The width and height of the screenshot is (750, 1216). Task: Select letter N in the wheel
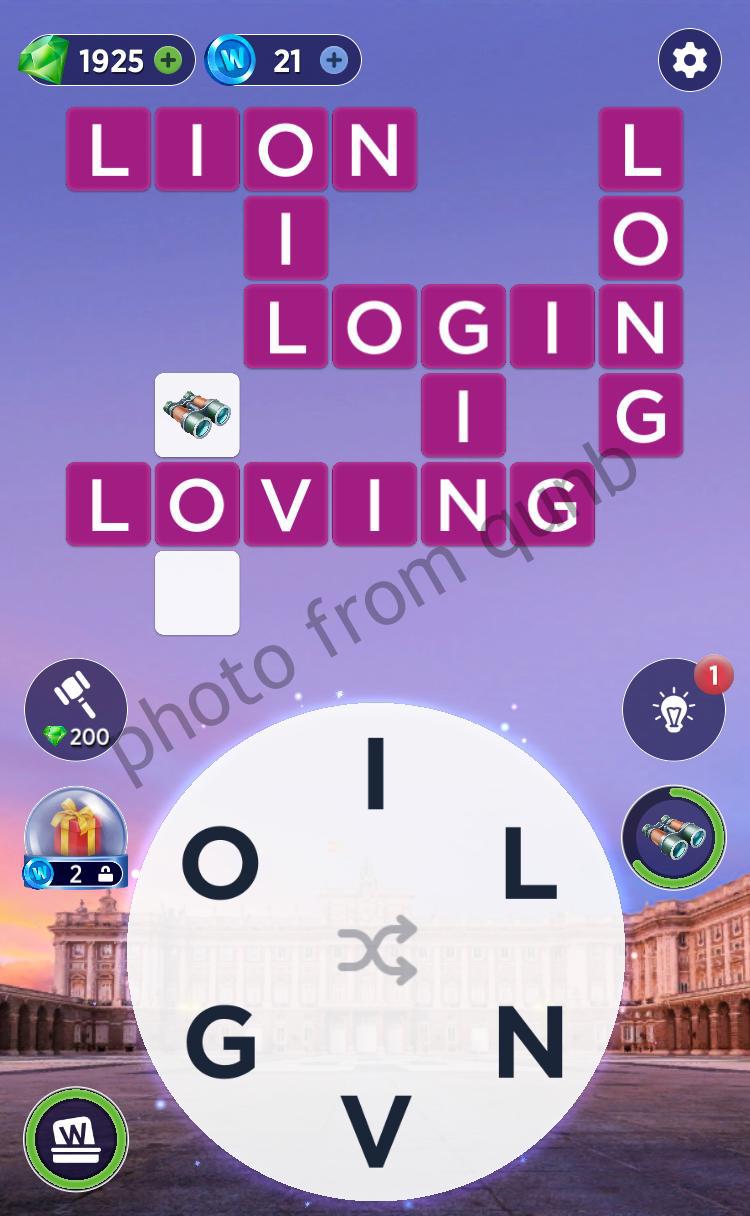pyautogui.click(x=530, y=1043)
